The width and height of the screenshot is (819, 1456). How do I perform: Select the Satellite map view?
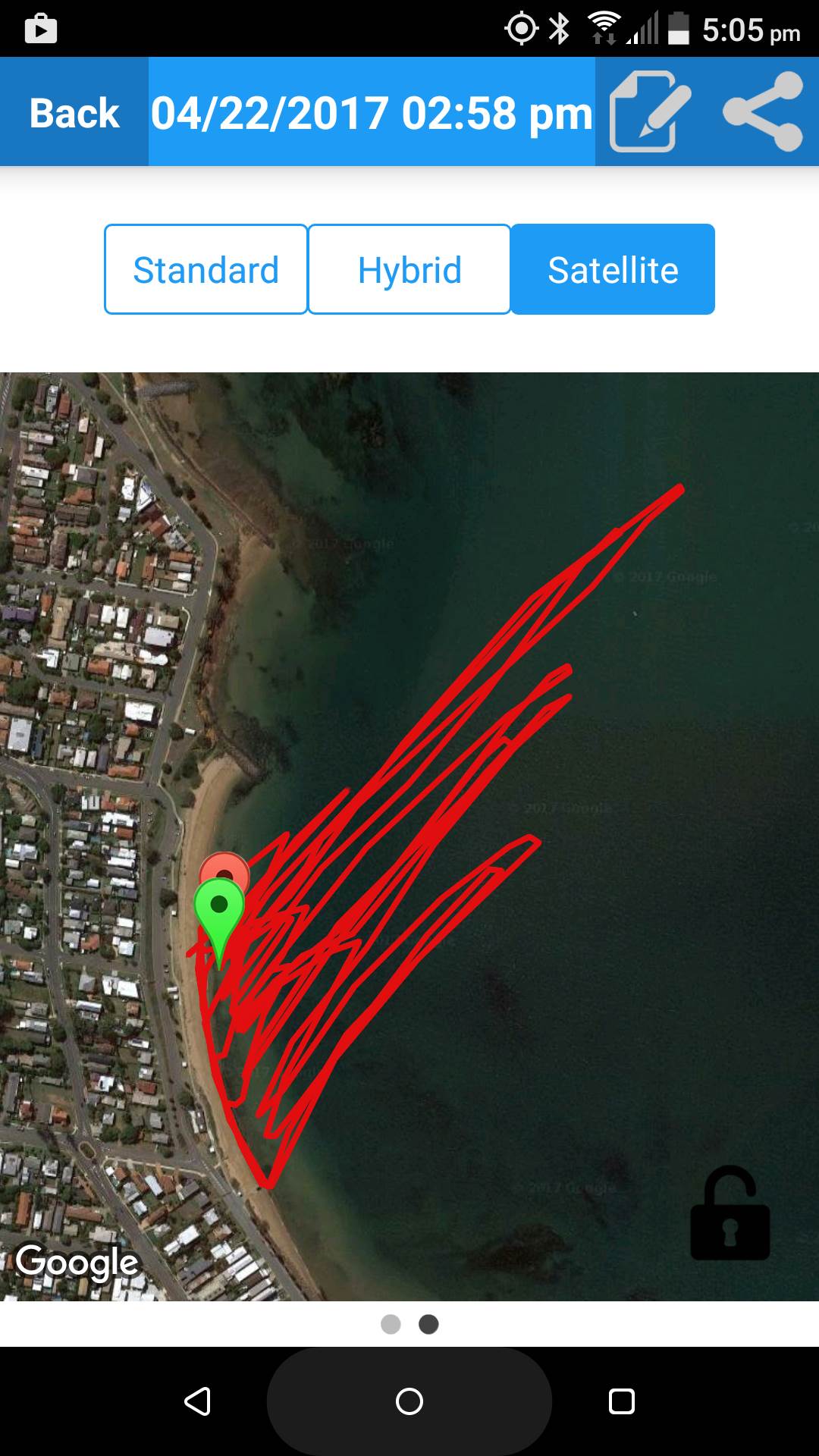pos(613,270)
